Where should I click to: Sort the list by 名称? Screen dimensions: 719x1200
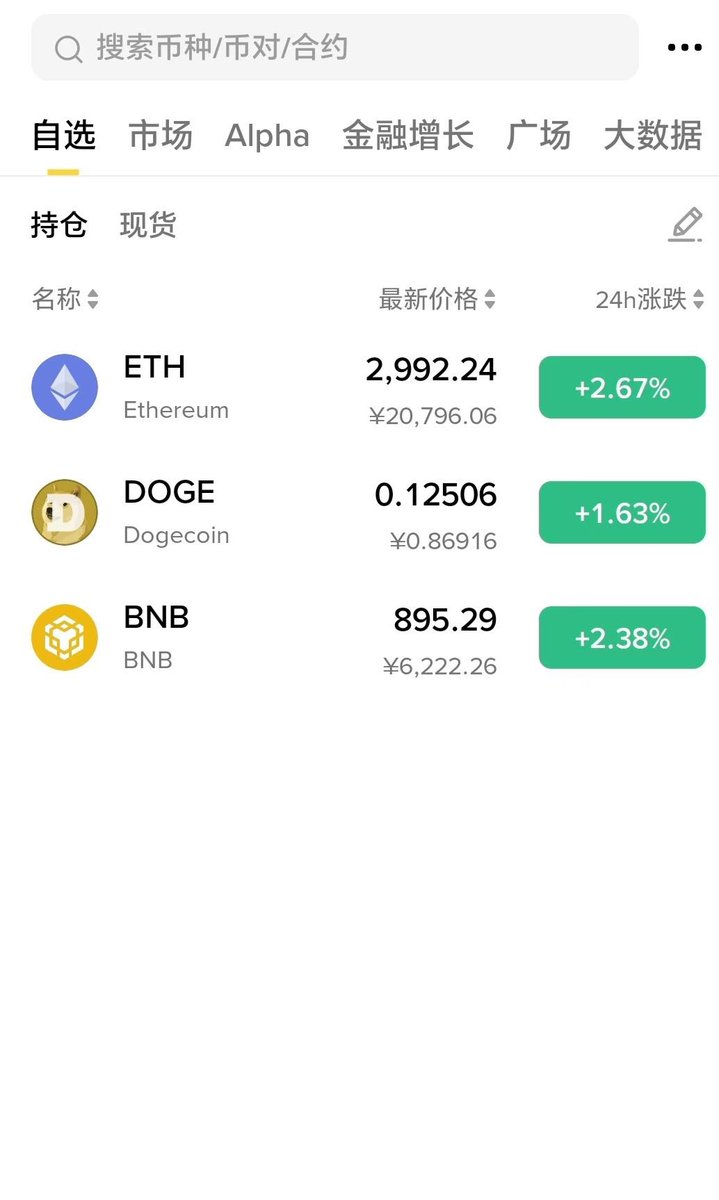[x=65, y=298]
